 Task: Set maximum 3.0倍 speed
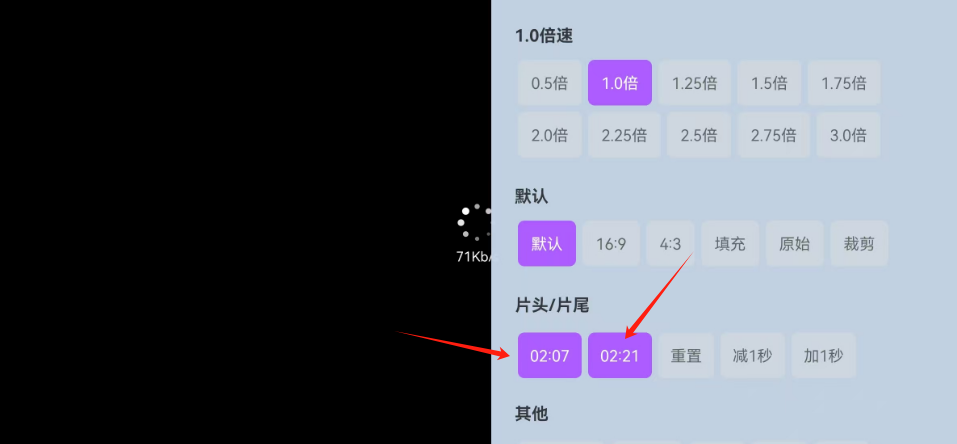[848, 135]
